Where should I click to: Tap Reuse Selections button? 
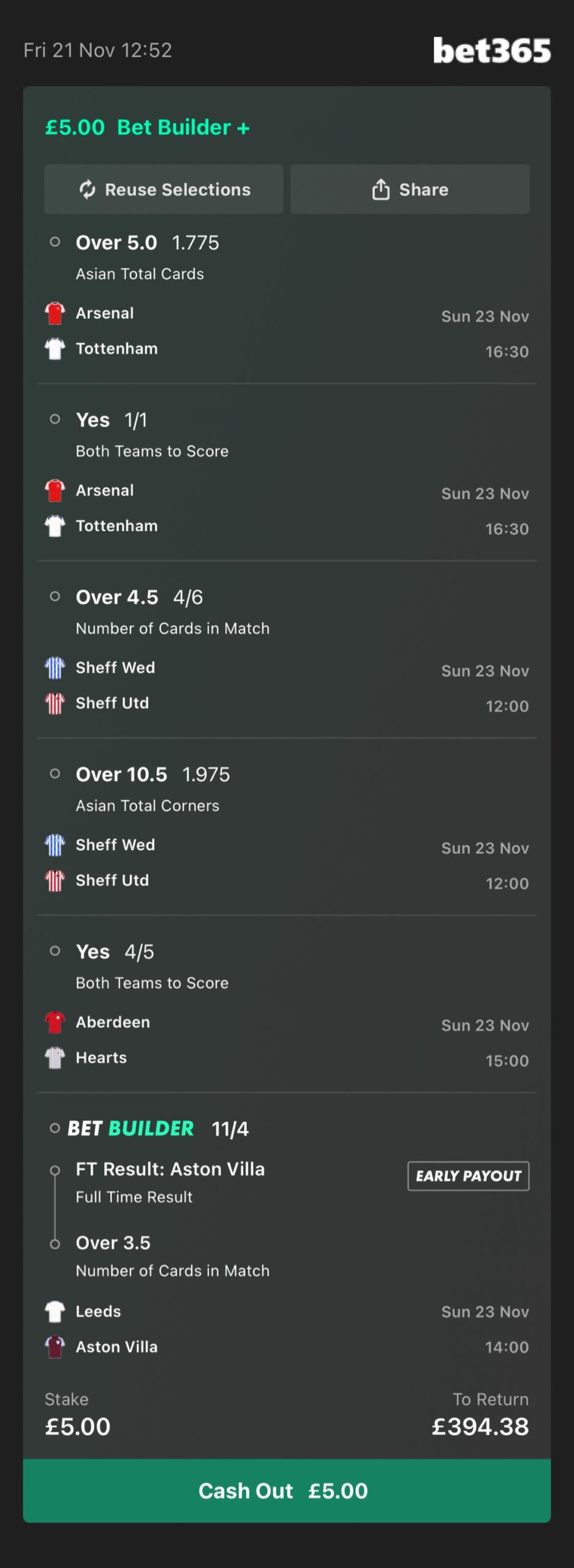point(164,189)
